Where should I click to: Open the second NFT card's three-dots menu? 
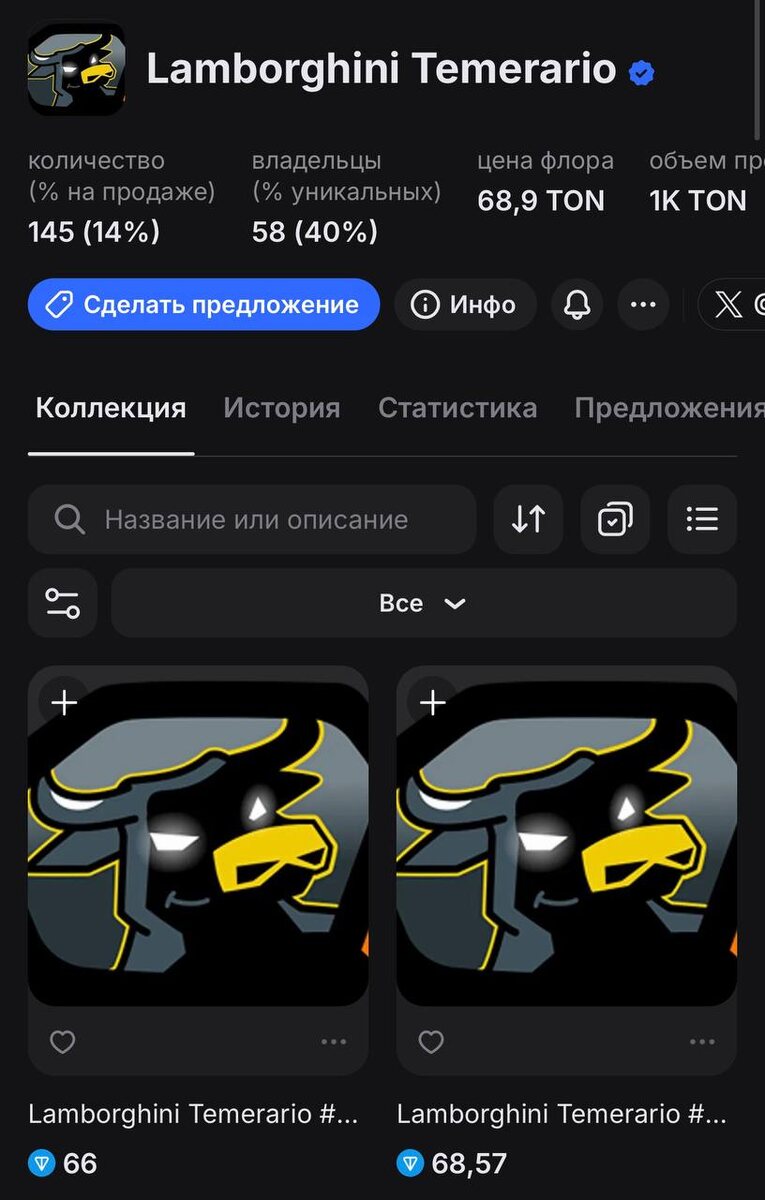[x=701, y=1042]
